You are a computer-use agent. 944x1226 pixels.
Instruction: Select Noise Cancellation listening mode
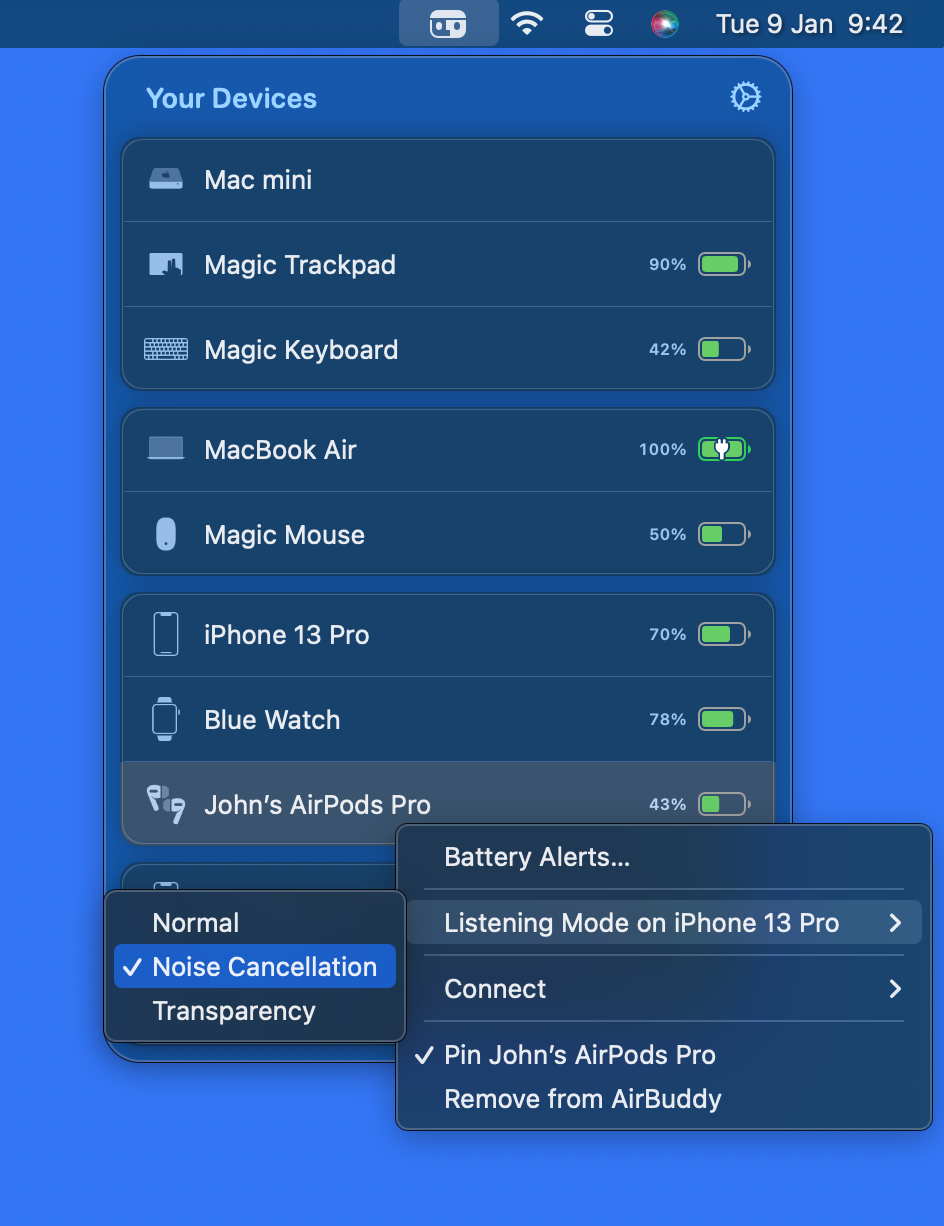tap(264, 967)
